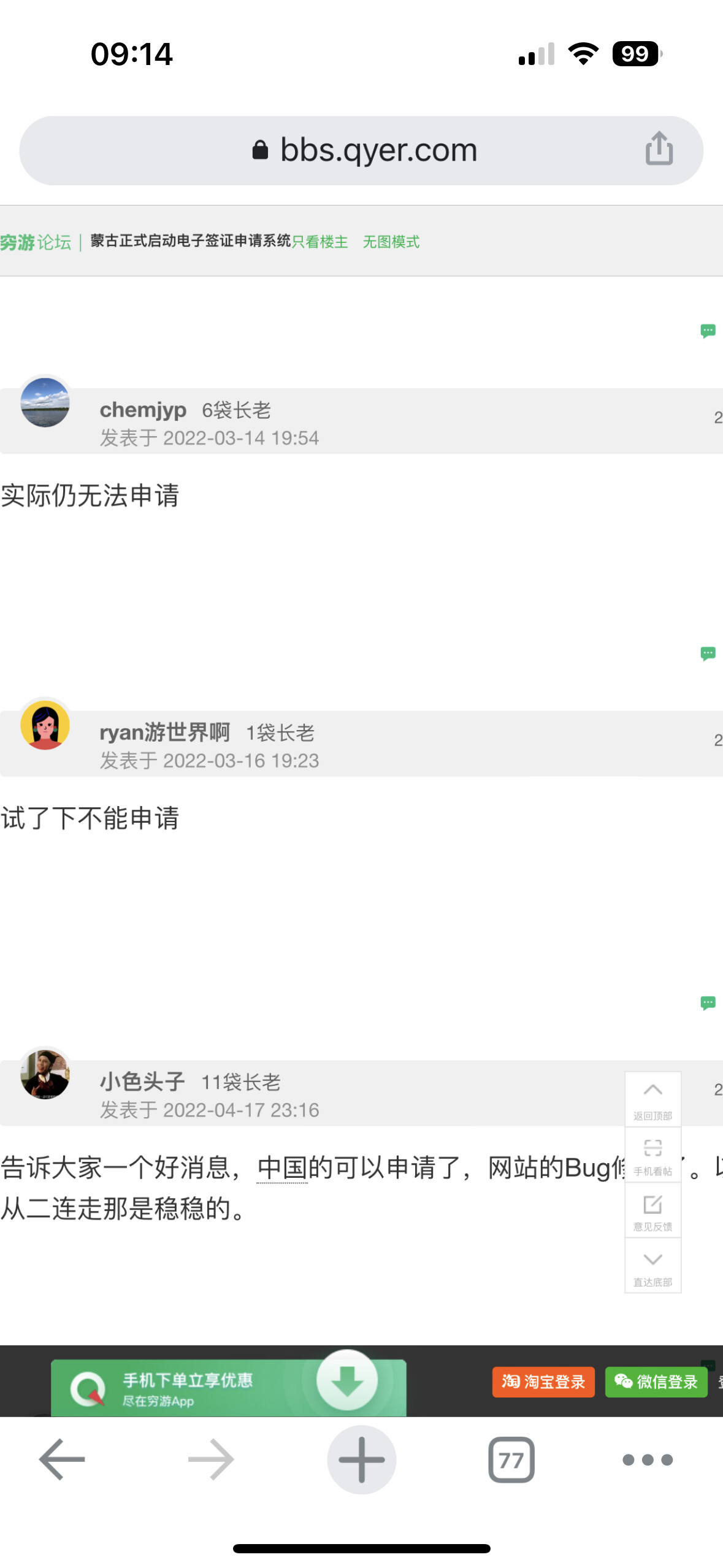This screenshot has width=723, height=1568.
Task: Show only the thread starter's posts (只看楼主)
Action: click(319, 242)
